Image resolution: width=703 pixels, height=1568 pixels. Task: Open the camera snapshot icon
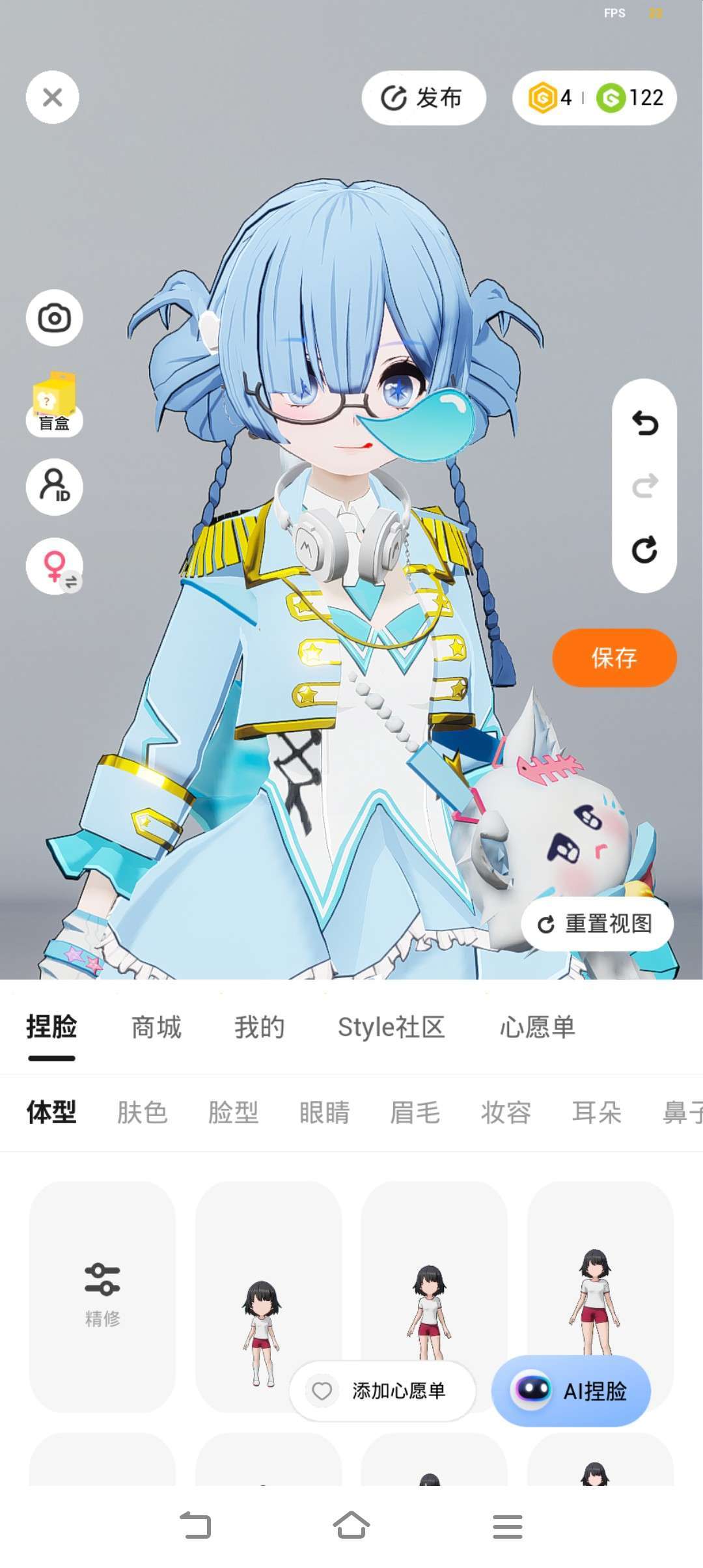[54, 318]
